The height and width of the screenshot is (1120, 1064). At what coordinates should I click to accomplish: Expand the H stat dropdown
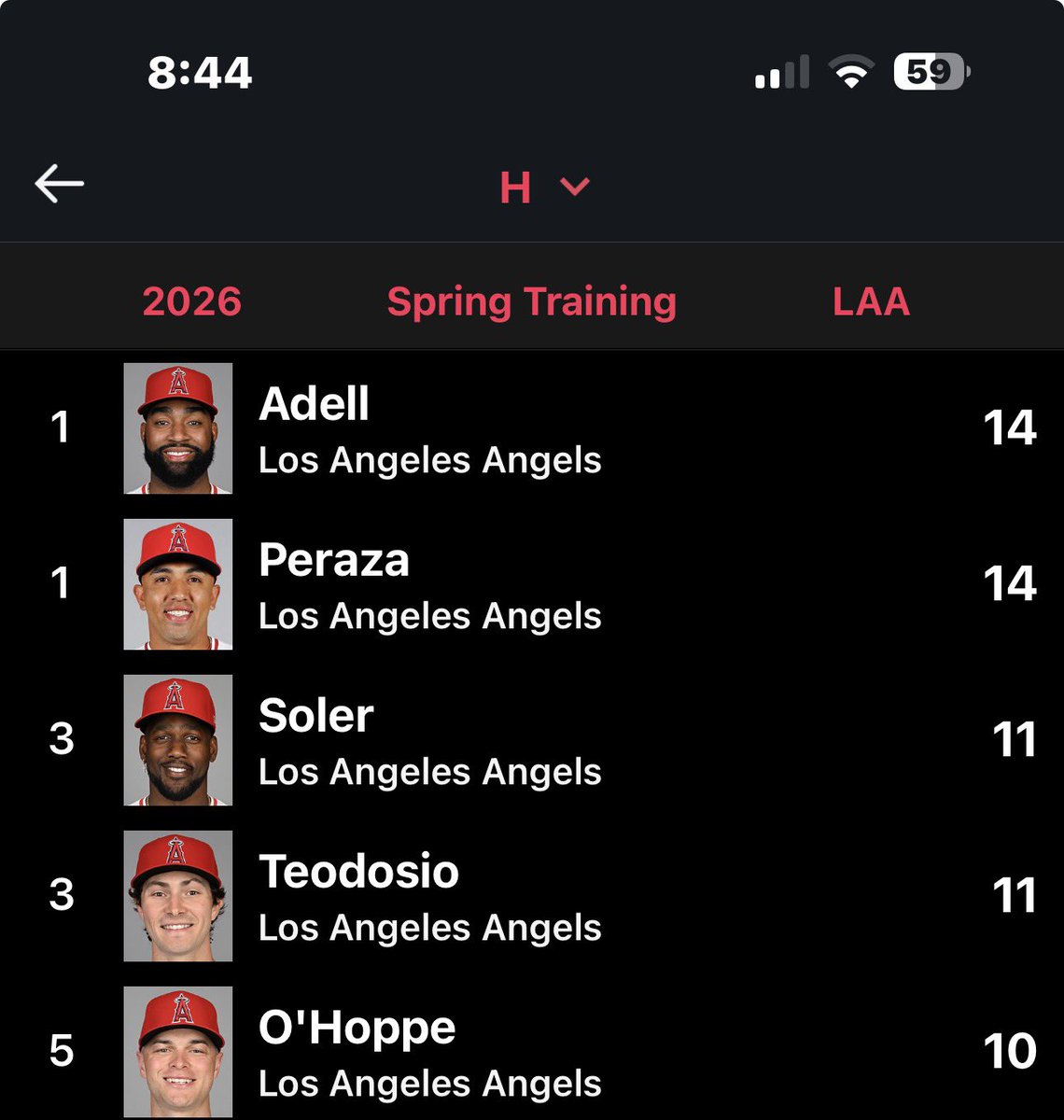coord(544,187)
